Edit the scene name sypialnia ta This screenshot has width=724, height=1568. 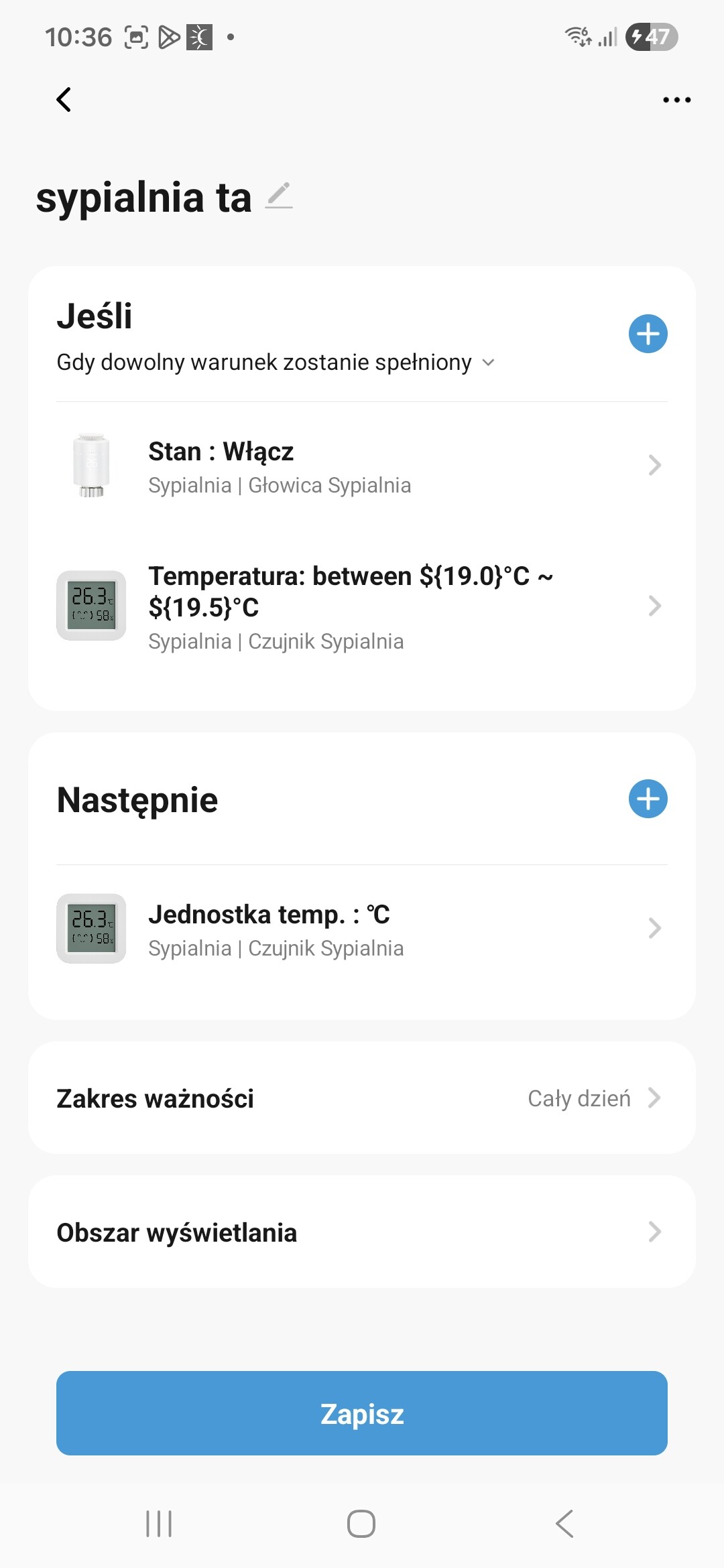279,196
